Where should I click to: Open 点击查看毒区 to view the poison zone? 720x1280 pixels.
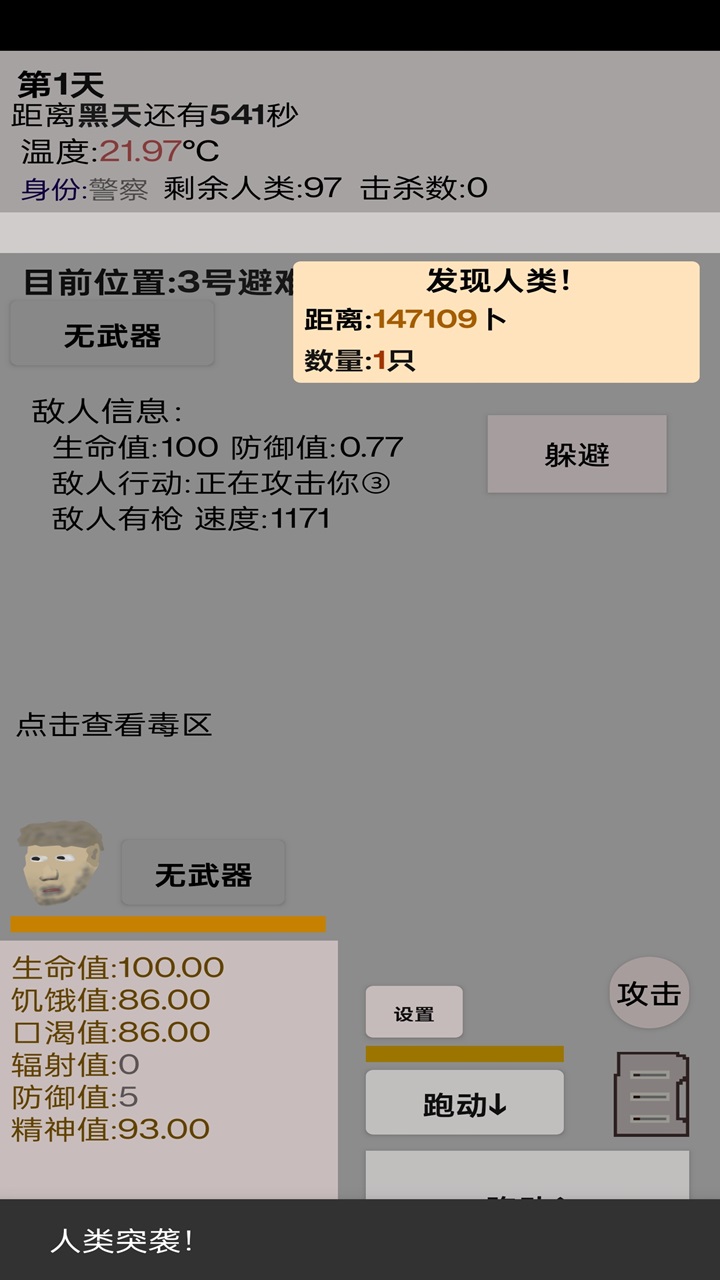tap(113, 727)
